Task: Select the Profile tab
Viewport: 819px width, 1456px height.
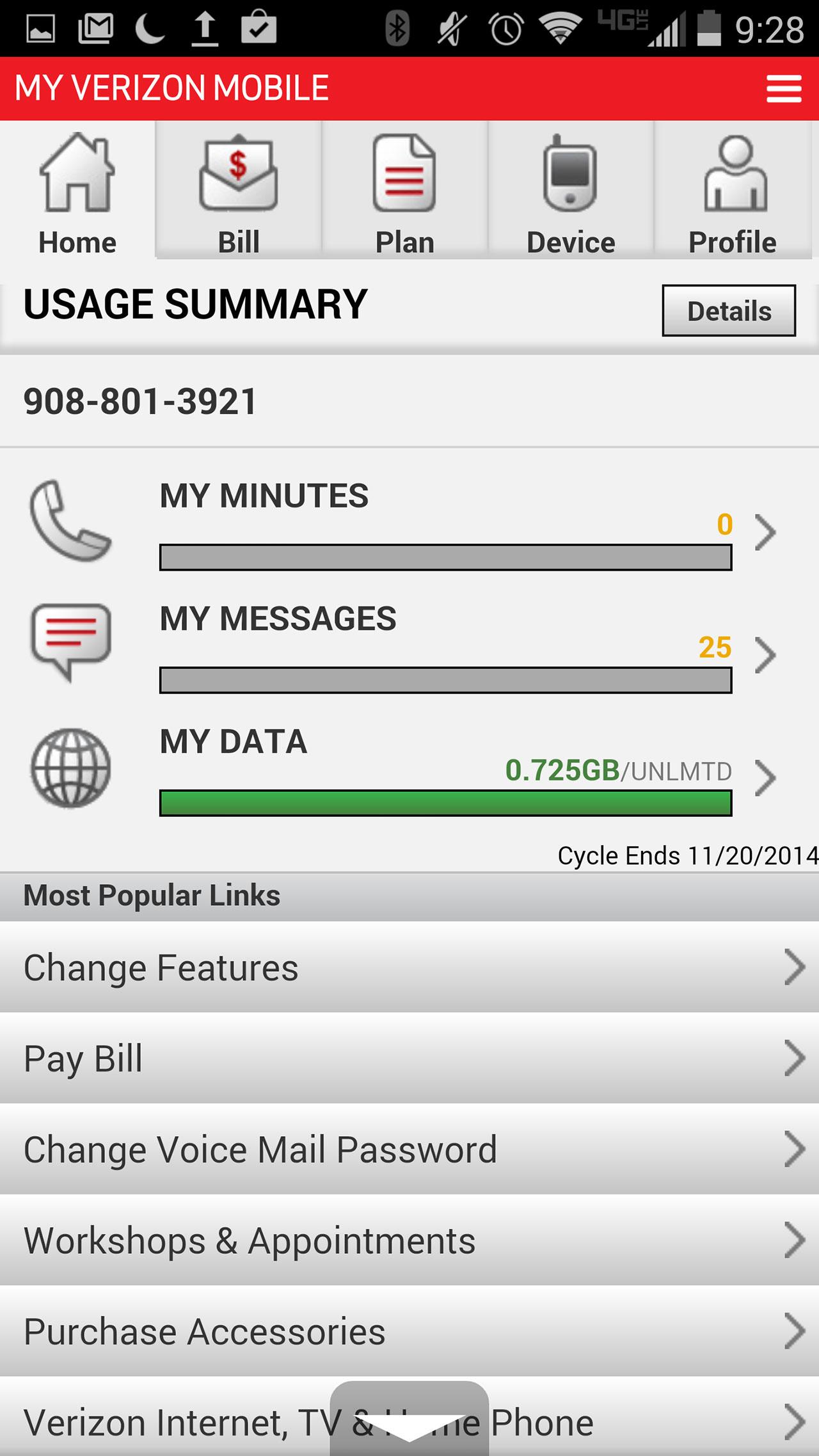Action: 733,194
